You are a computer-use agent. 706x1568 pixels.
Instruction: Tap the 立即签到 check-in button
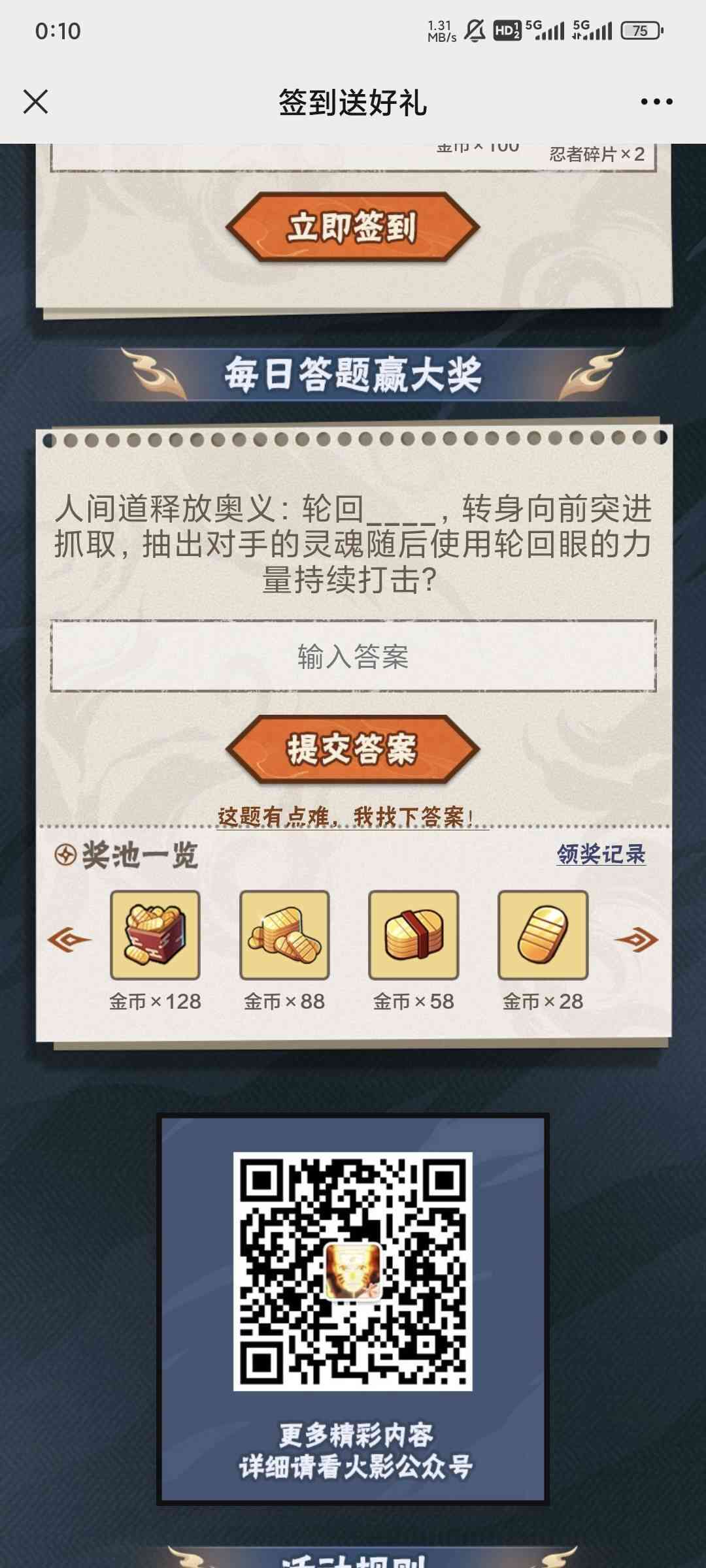pos(353,227)
